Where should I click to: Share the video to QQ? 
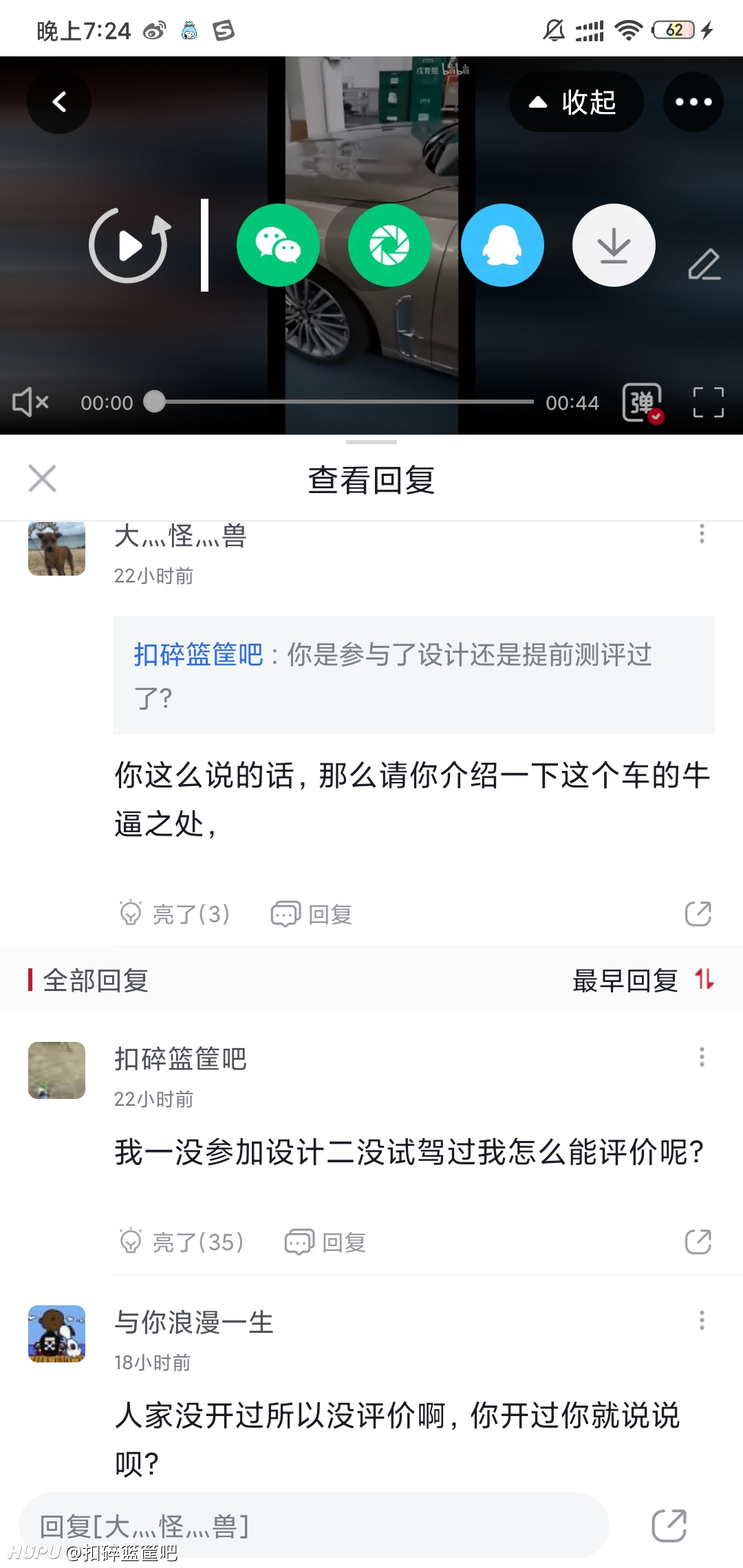point(502,246)
